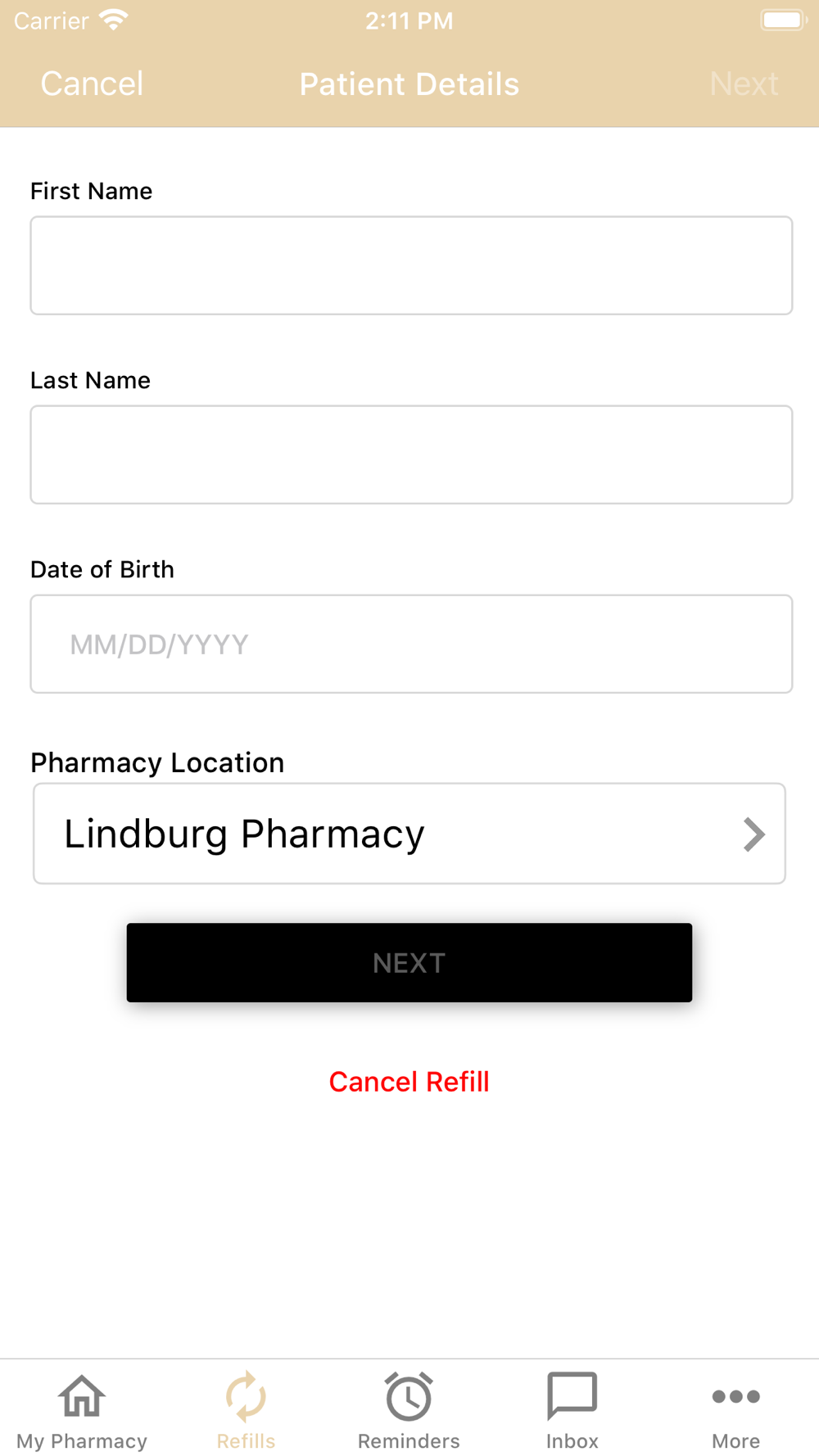819x1456 pixels.
Task: Open the Inbox tab
Action: (x=572, y=1410)
